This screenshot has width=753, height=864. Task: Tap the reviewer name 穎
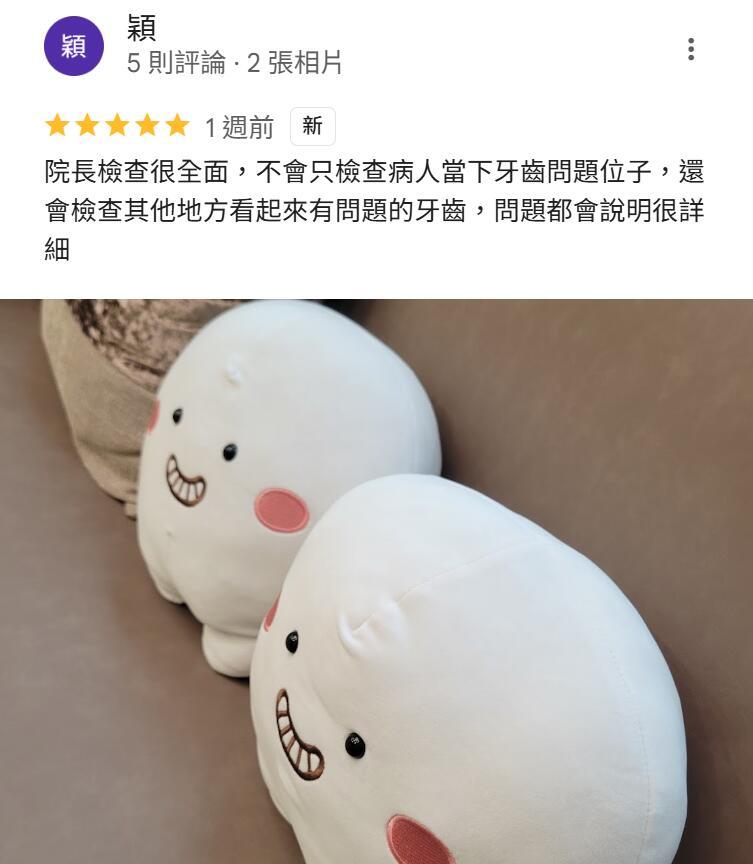(142, 28)
